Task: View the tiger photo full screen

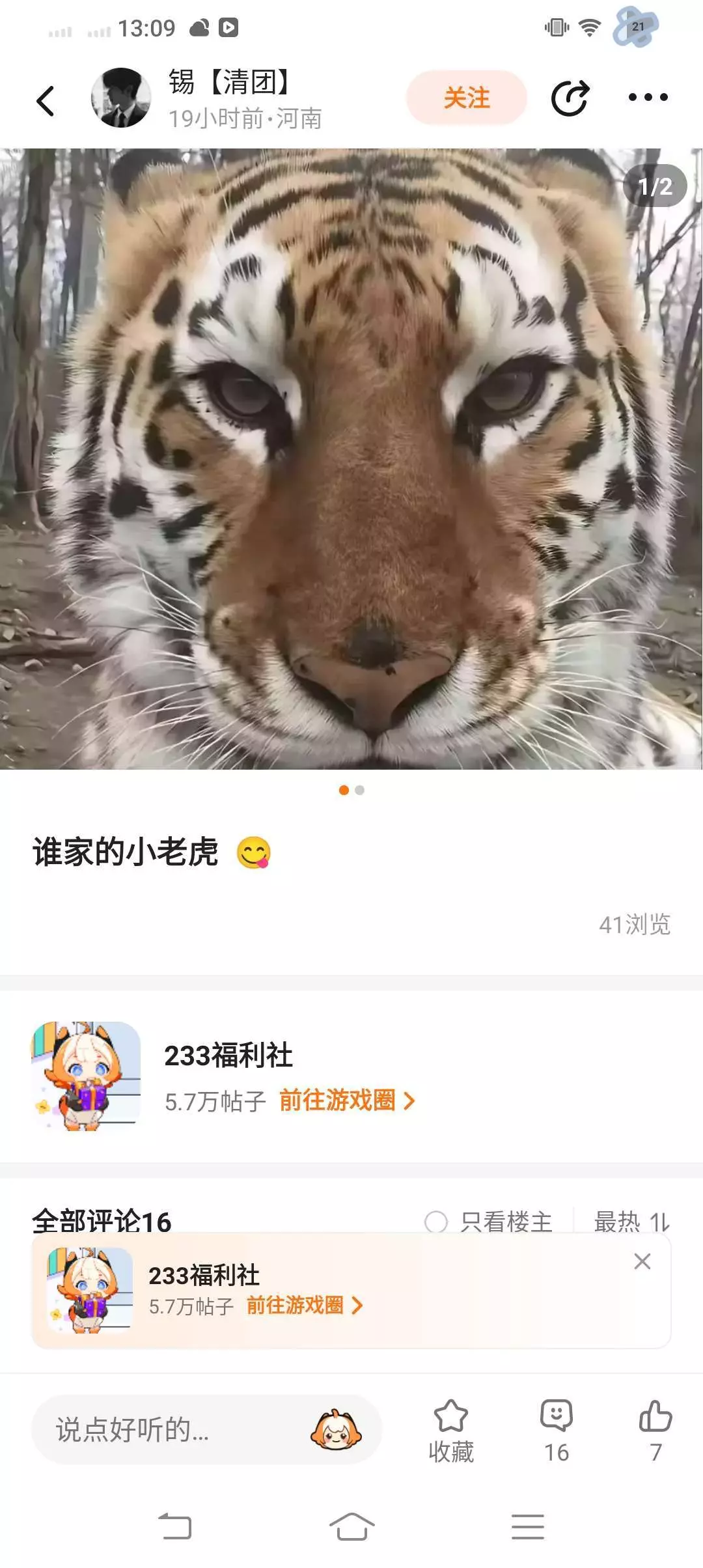Action: (x=351, y=459)
